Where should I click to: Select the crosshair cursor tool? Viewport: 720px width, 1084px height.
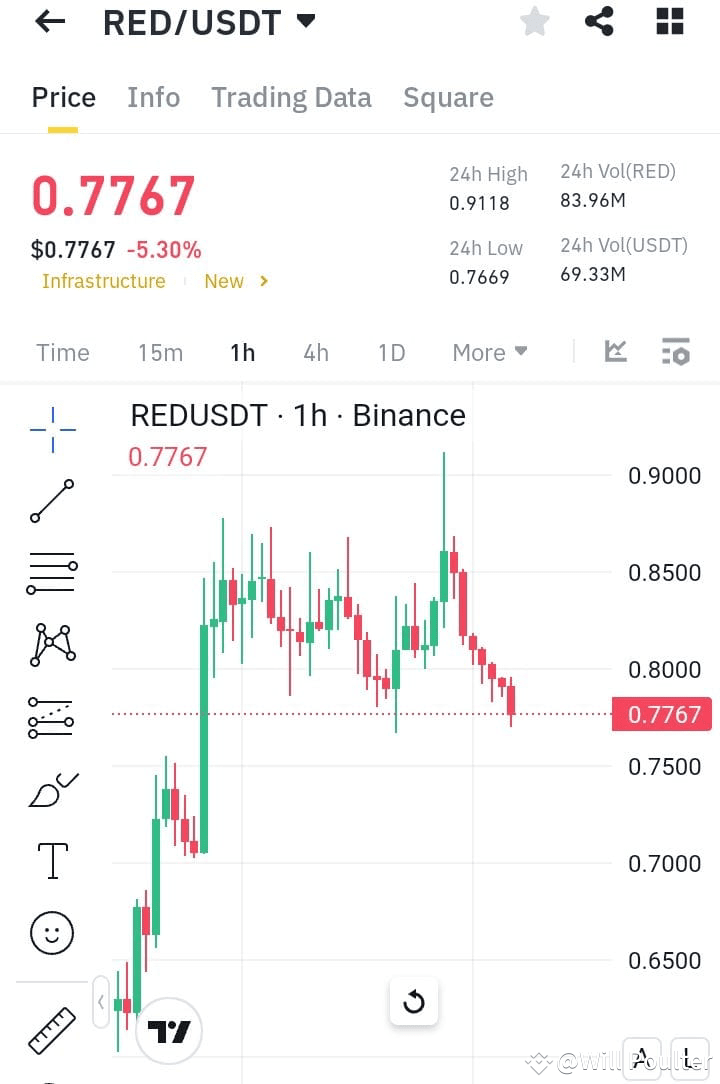click(51, 430)
